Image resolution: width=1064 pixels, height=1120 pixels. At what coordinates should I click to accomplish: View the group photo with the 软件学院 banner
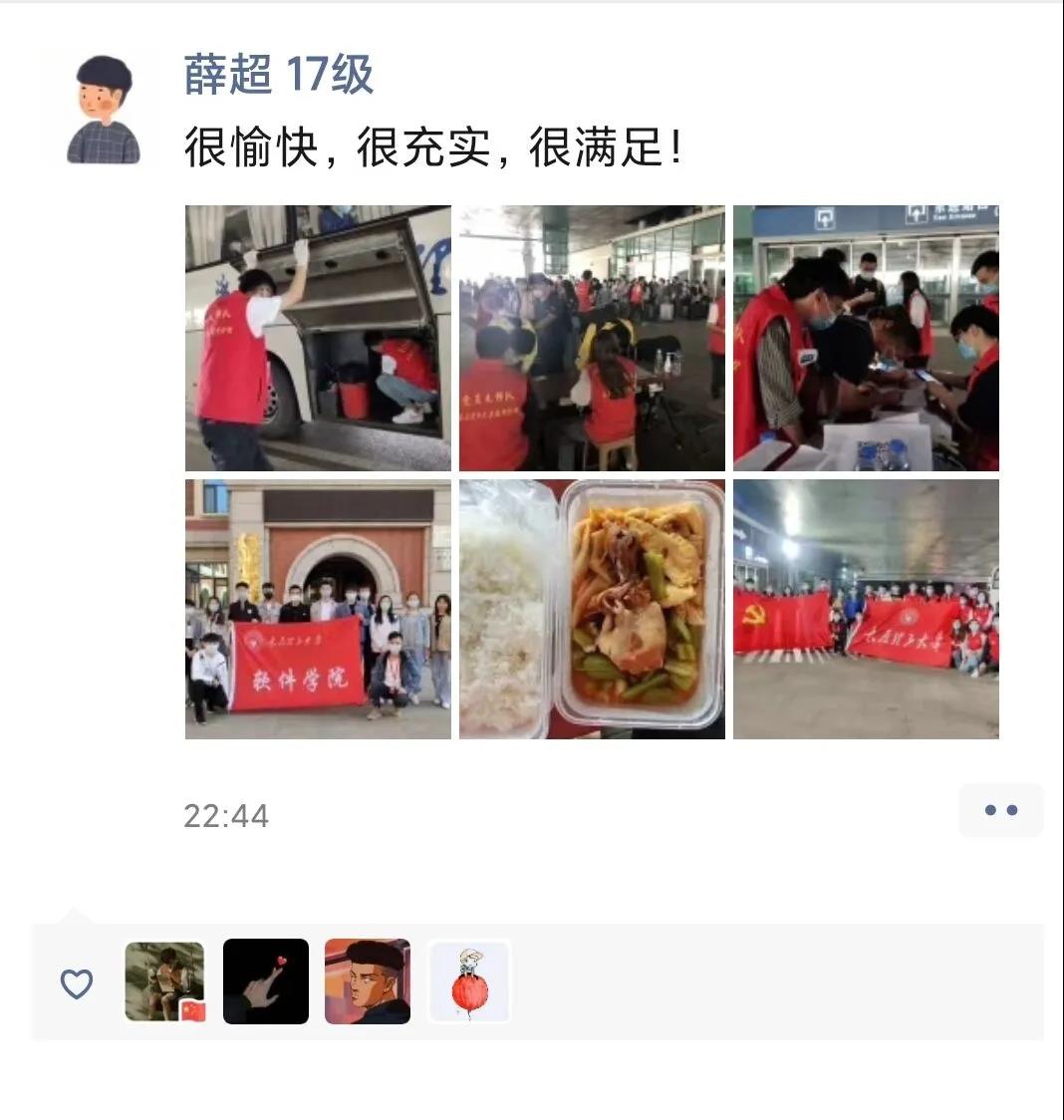(x=318, y=609)
